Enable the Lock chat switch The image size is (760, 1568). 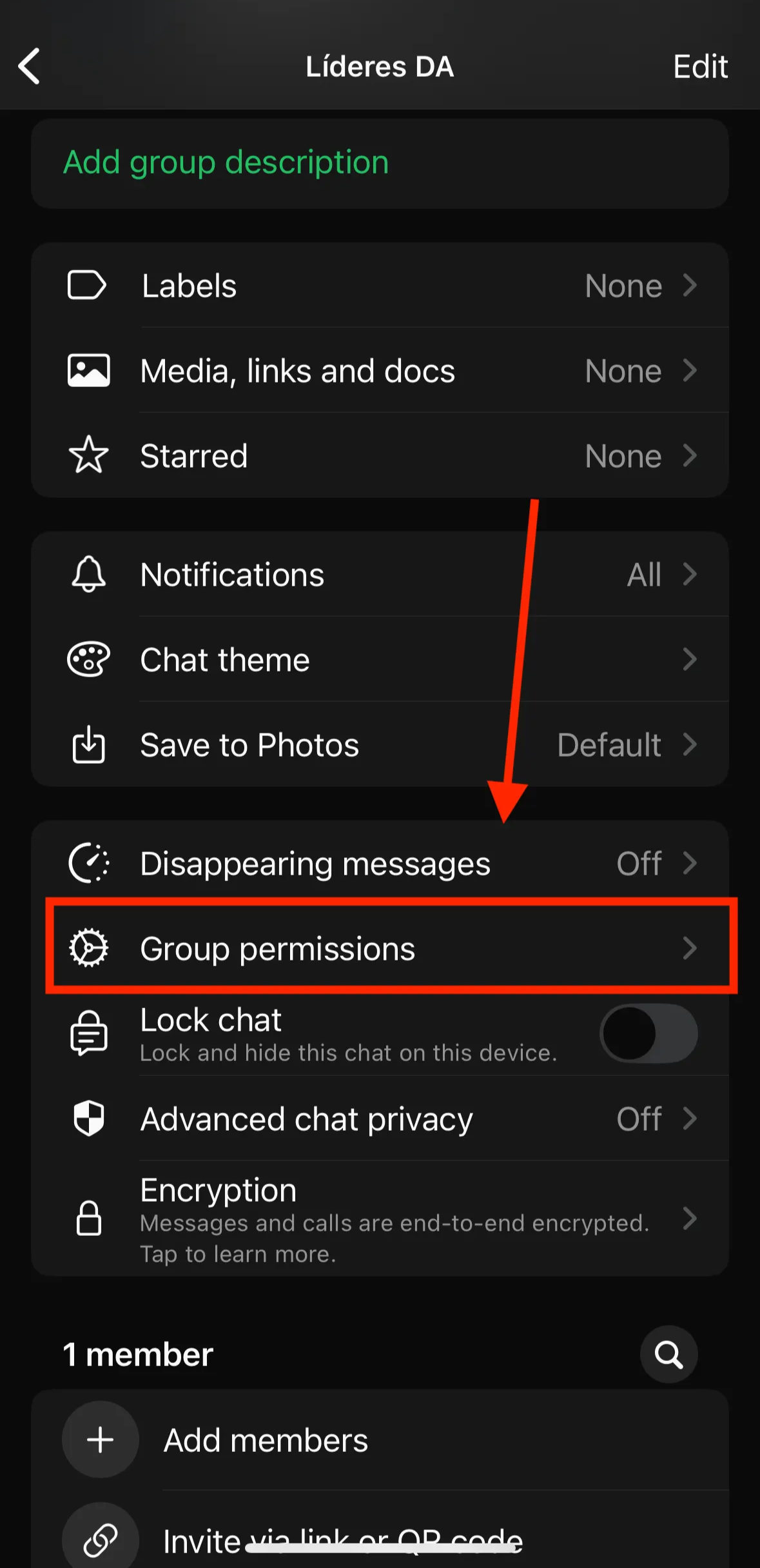(x=648, y=1033)
